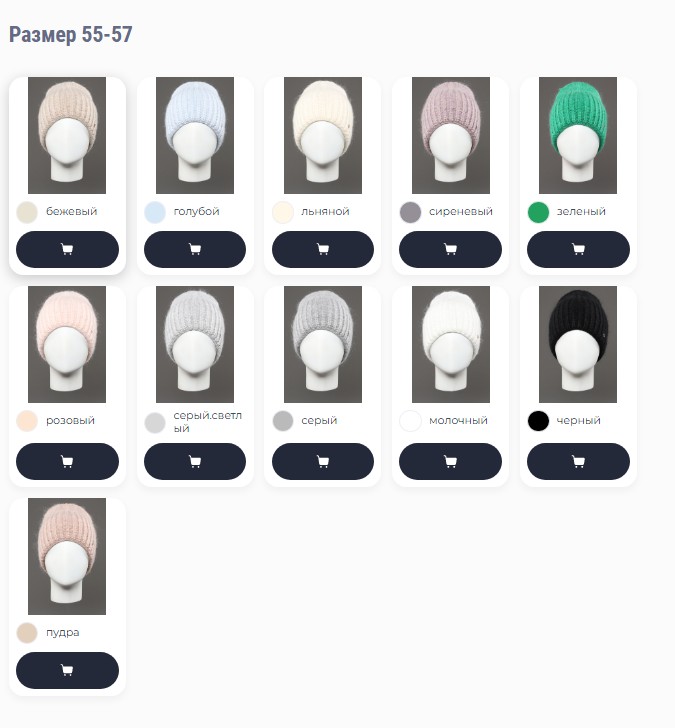Add the молочный hat to cart
Viewport: 675px width, 728px height.
(450, 461)
